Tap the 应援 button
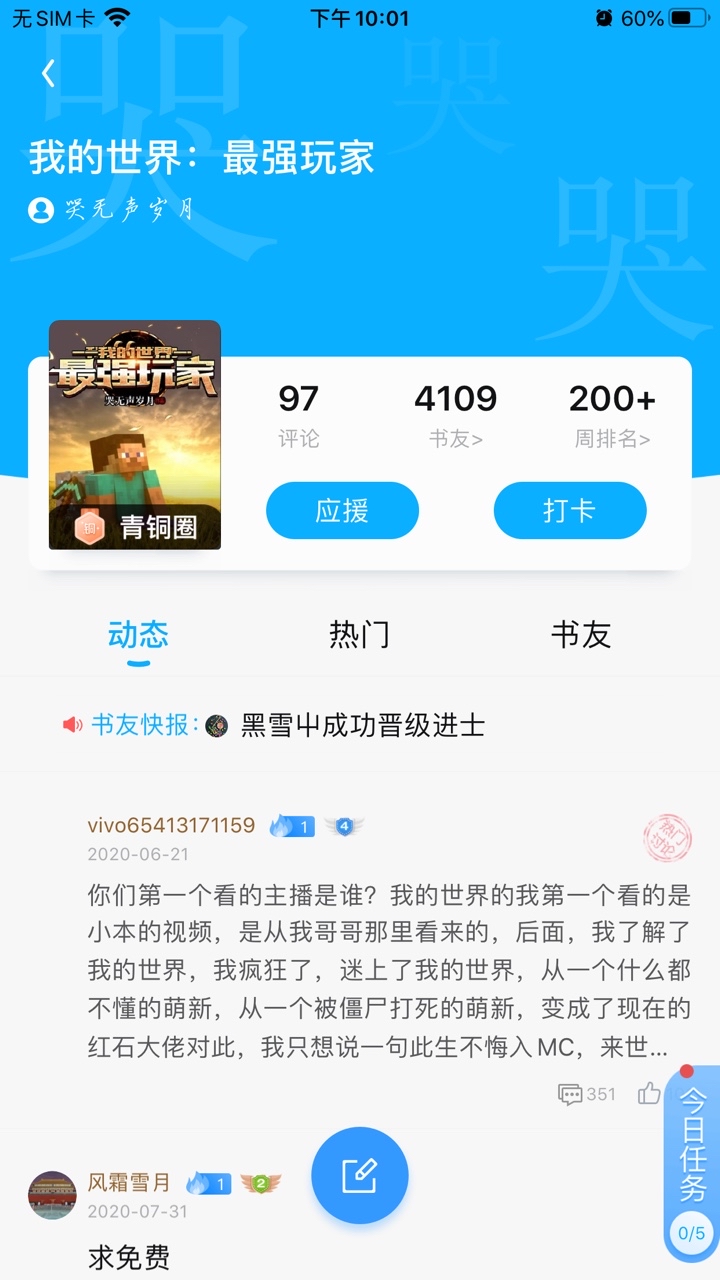Image resolution: width=720 pixels, height=1280 pixels. pyautogui.click(x=342, y=511)
